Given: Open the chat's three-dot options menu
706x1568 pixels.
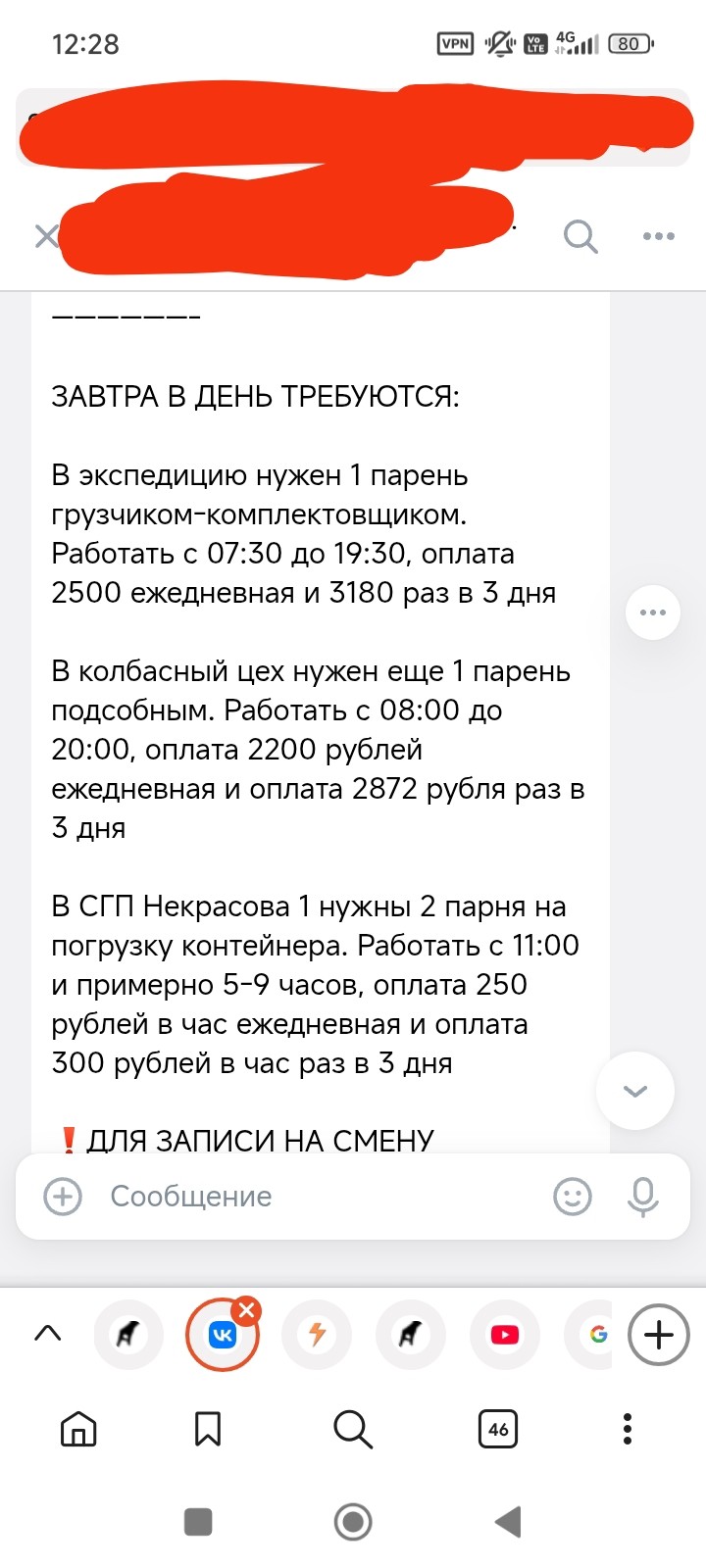Looking at the screenshot, I should 658,236.
